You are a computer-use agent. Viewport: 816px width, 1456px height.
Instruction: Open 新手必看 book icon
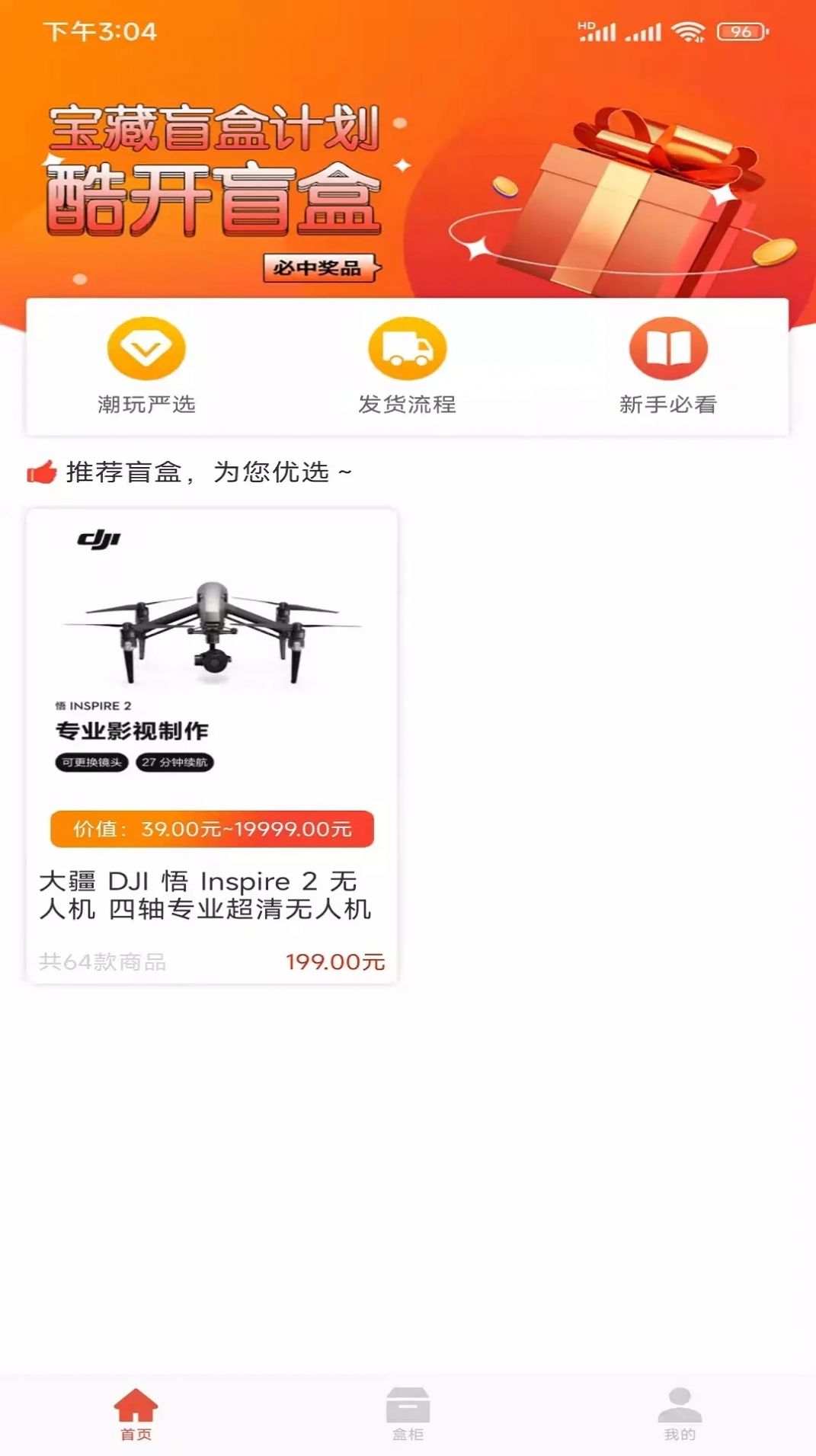pyautogui.click(x=667, y=349)
